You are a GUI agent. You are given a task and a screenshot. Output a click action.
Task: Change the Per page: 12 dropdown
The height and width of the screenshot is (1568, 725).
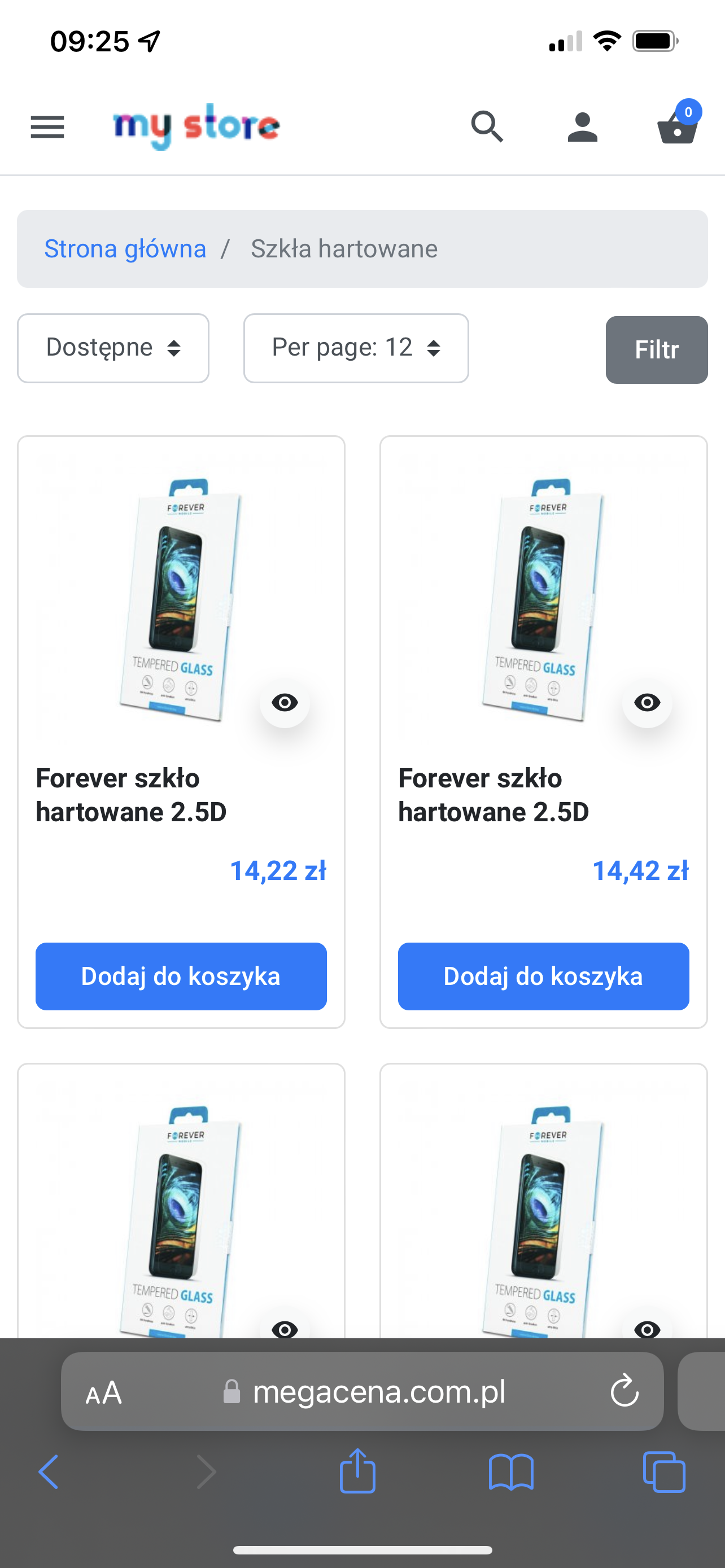click(356, 348)
